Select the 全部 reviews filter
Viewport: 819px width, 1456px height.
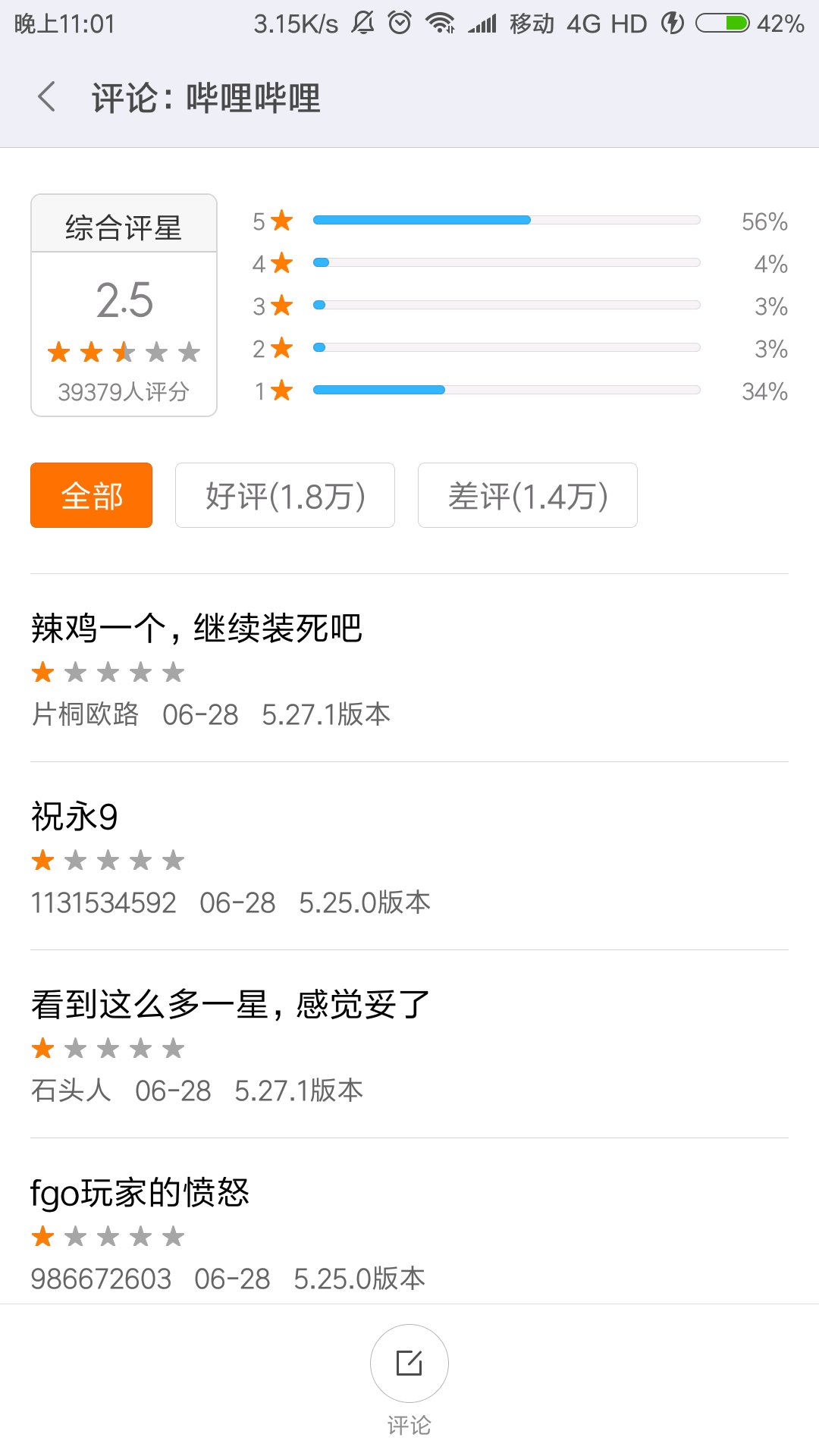point(91,496)
